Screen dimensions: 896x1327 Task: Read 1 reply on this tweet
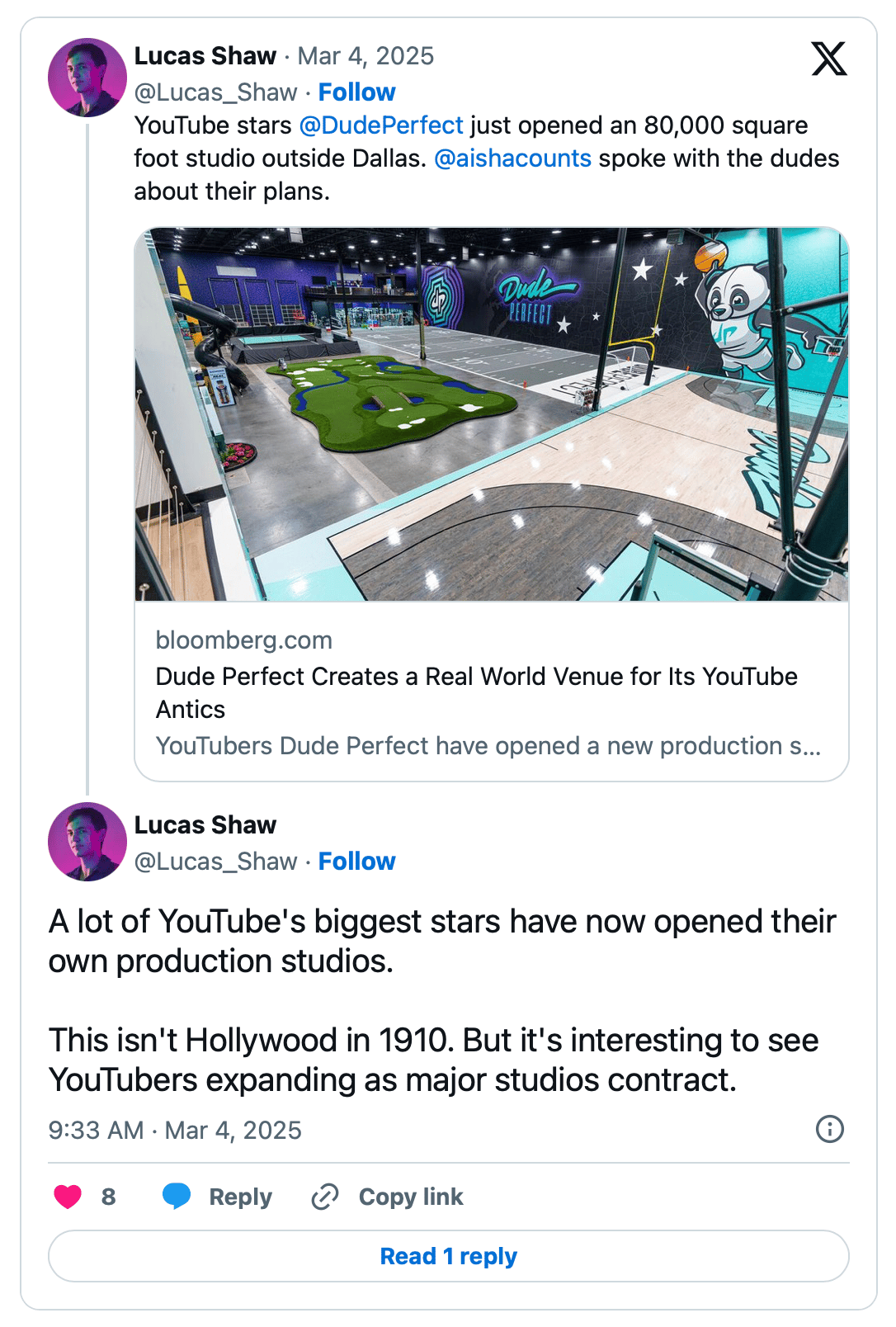[448, 1256]
